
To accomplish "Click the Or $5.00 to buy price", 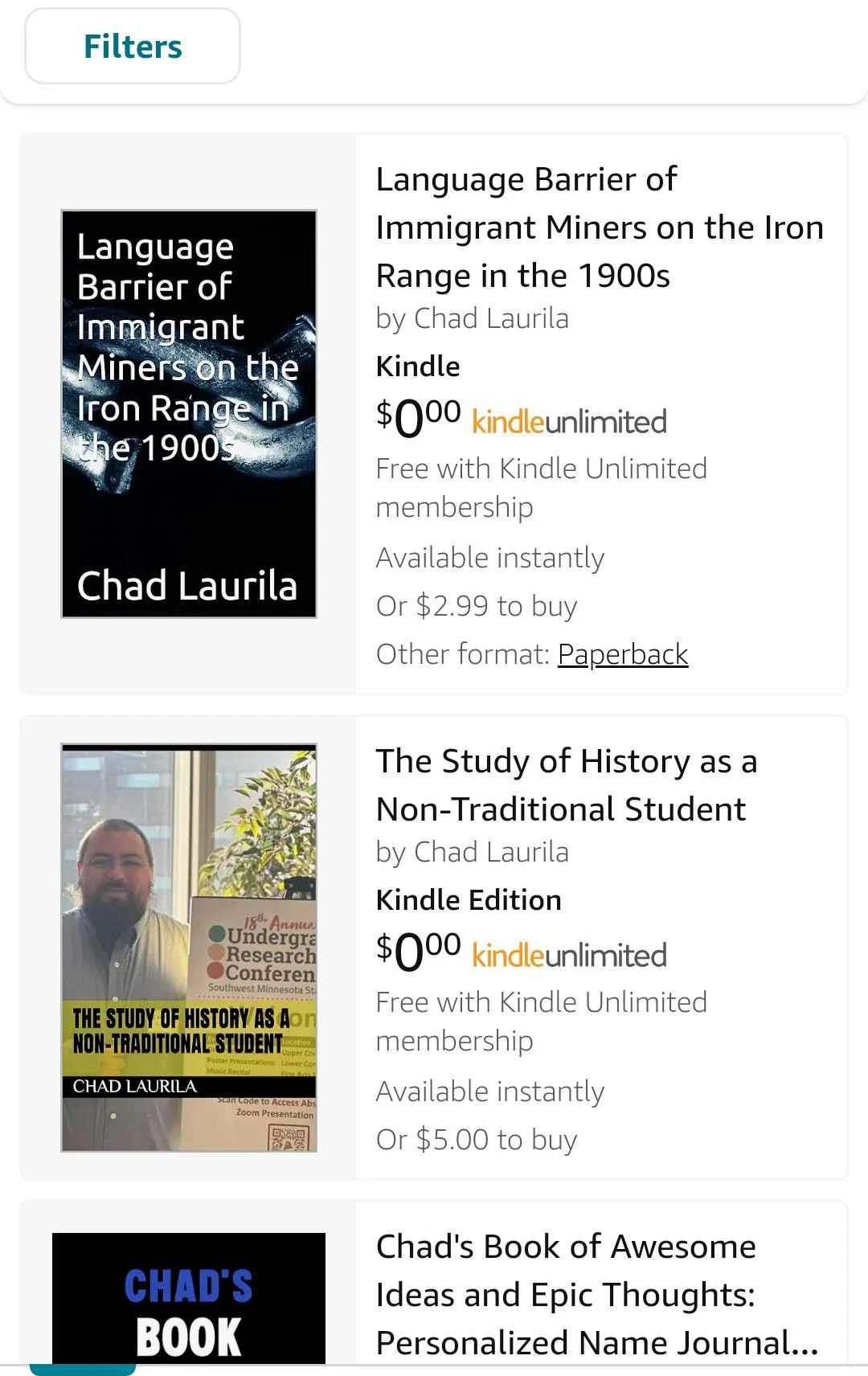I will pyautogui.click(x=476, y=1139).
